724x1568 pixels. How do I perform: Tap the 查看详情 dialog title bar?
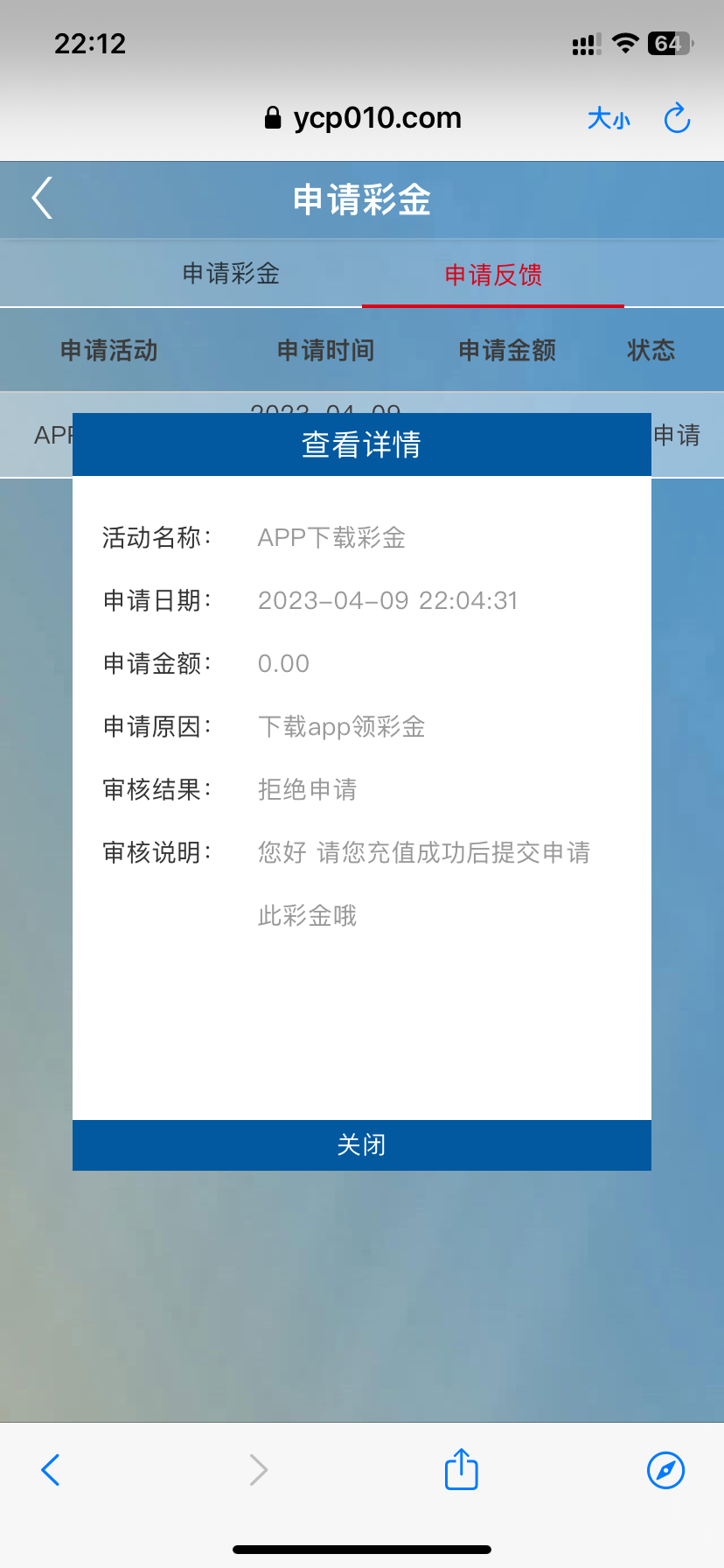pos(361,444)
